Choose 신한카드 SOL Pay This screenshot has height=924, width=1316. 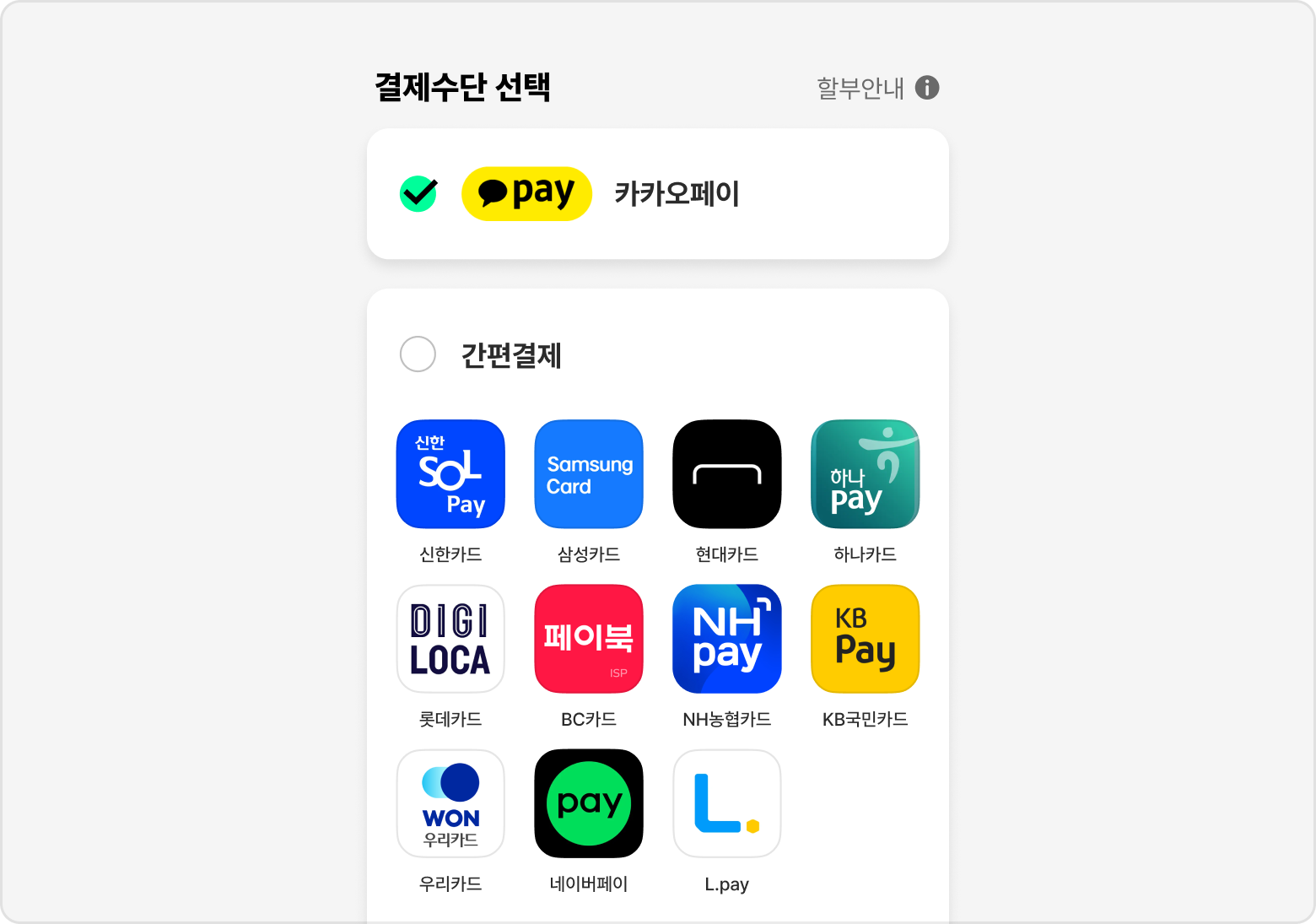pyautogui.click(x=450, y=474)
